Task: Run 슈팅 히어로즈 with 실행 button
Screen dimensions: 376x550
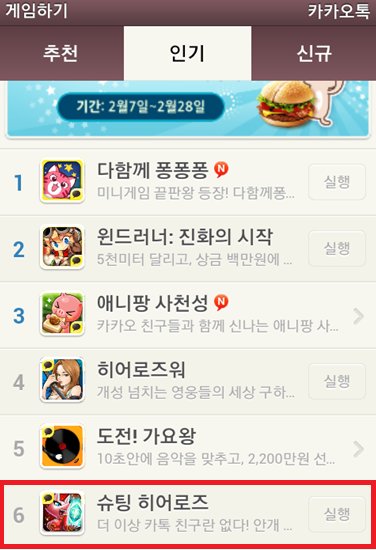Action: pyautogui.click(x=337, y=515)
